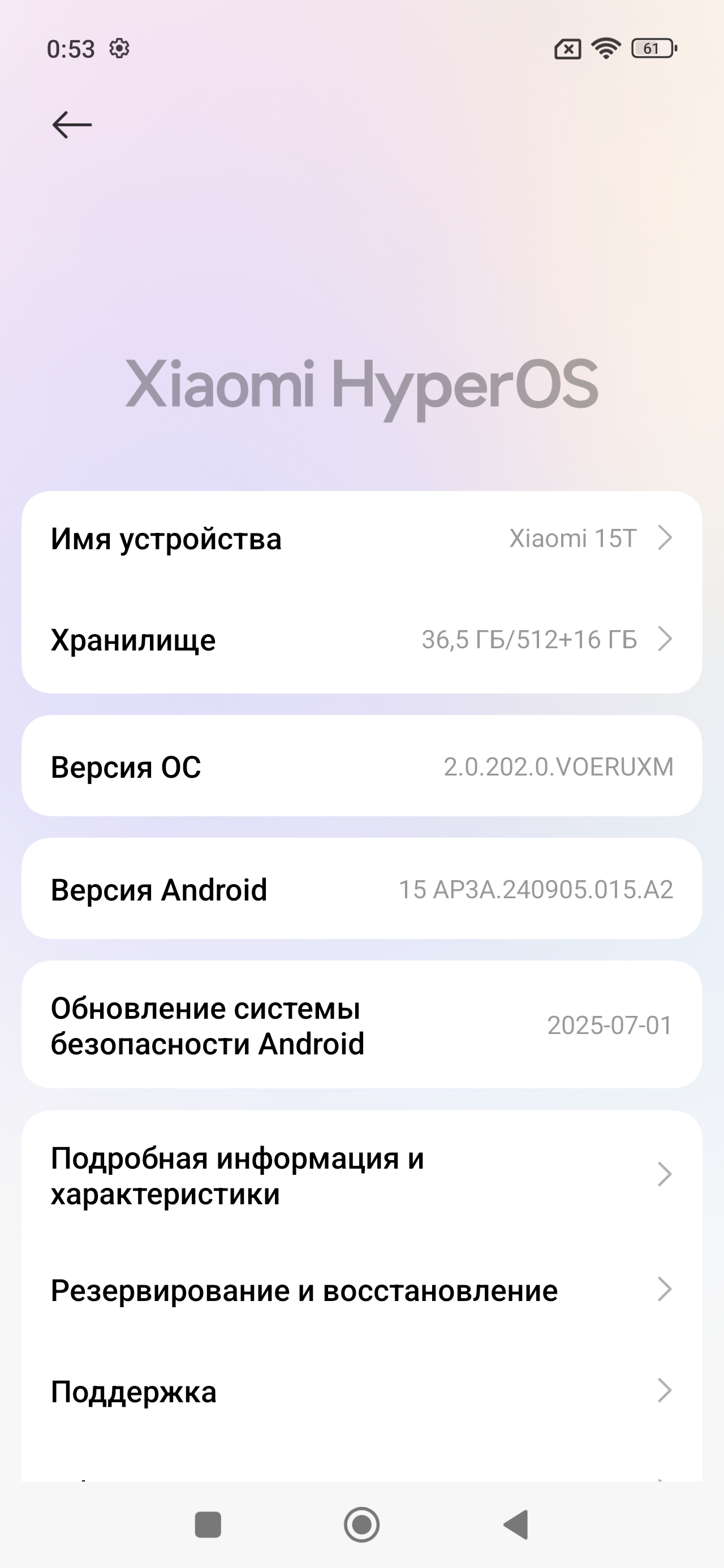Tap the system home button
Viewport: 724px width, 1568px height.
point(361,1525)
